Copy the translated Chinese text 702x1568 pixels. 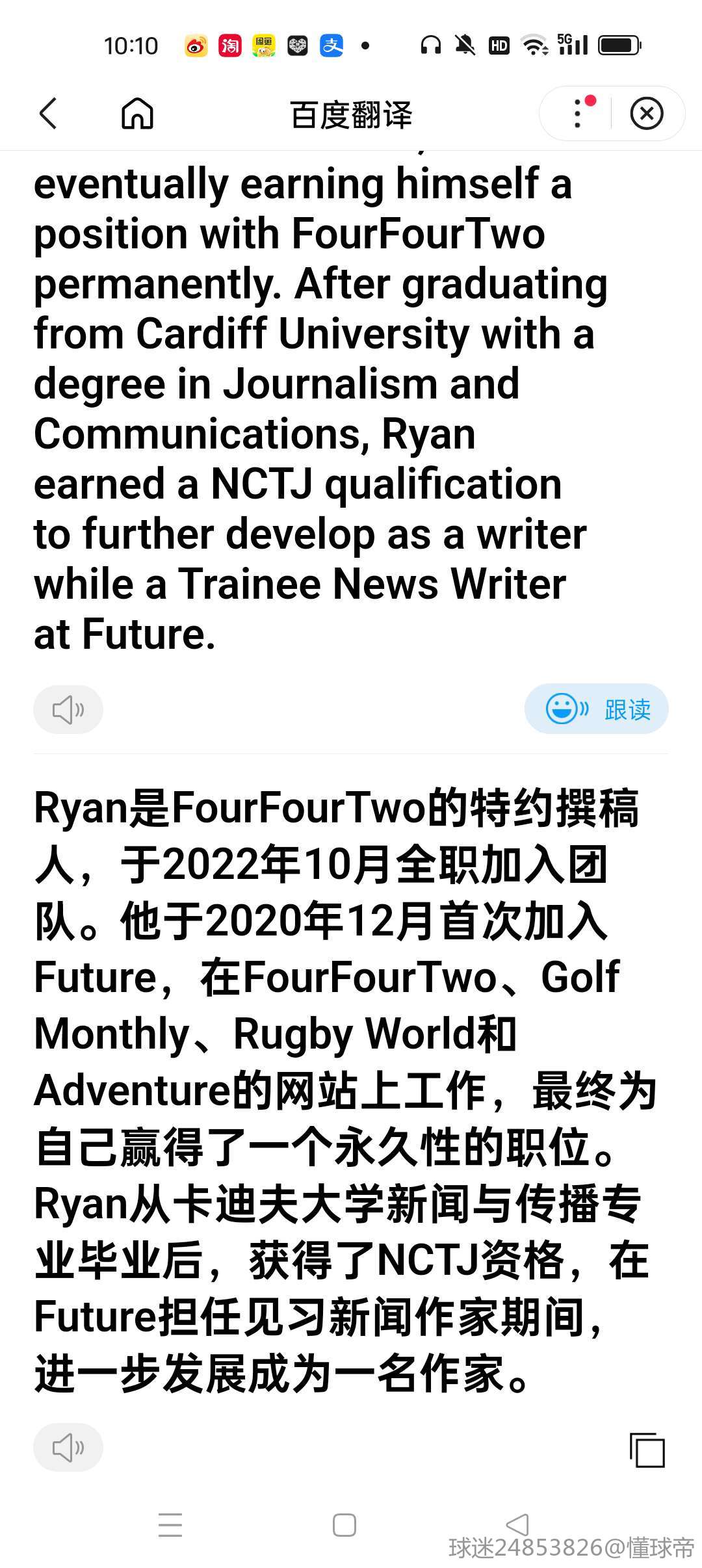[647, 1450]
